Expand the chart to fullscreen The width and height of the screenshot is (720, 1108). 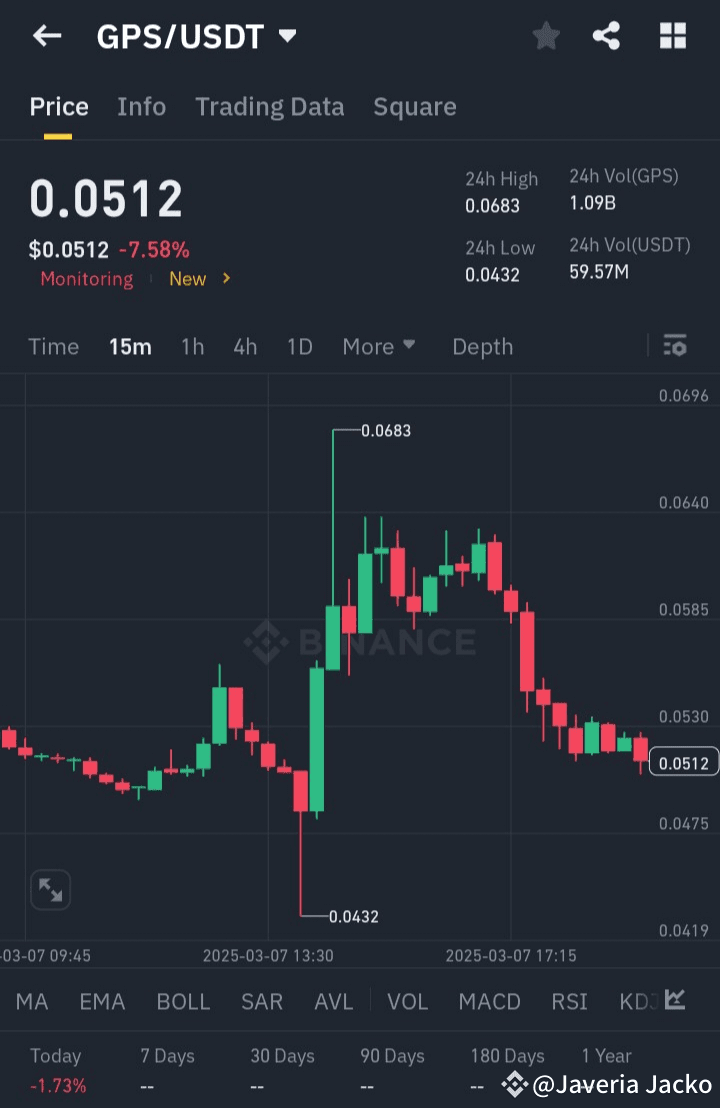50,889
